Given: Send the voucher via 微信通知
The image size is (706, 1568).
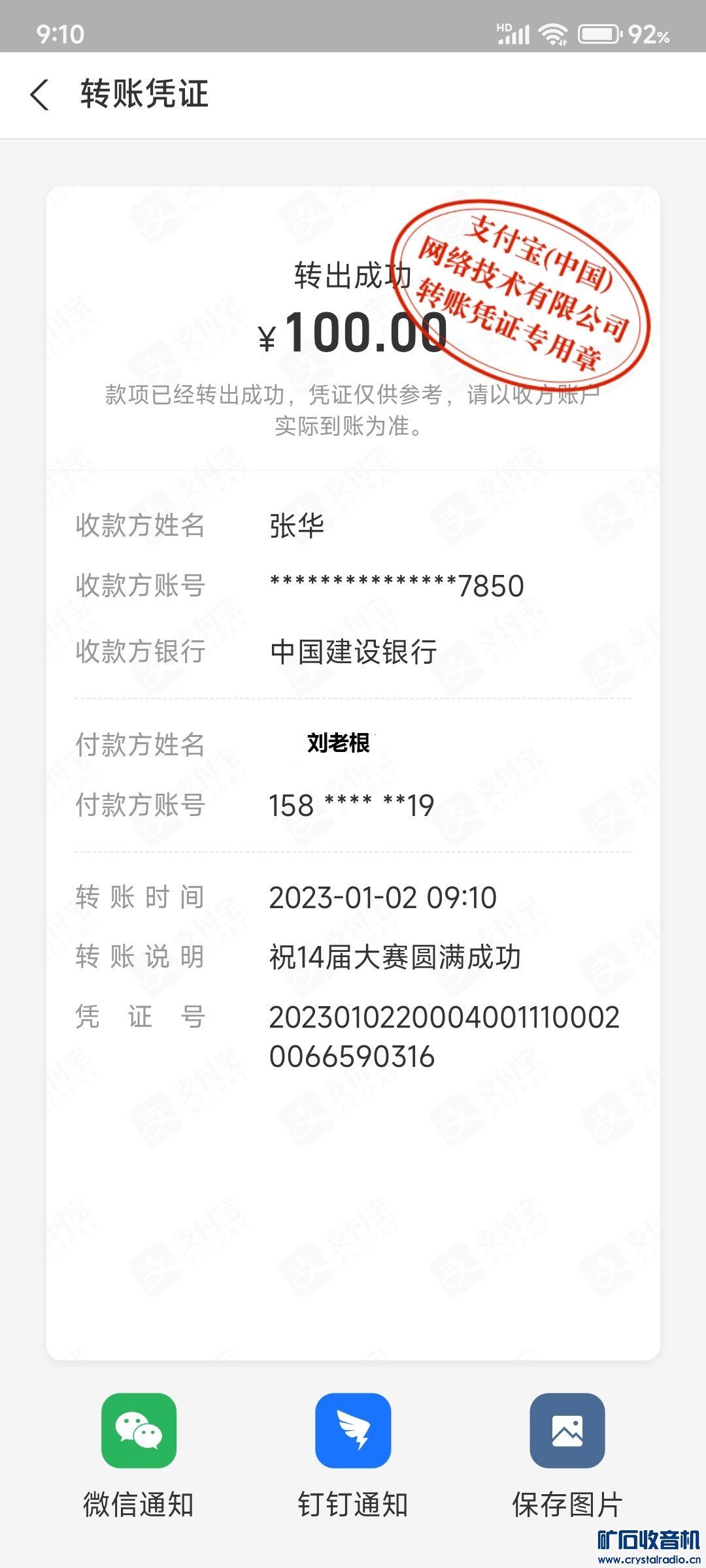Looking at the screenshot, I should pos(139,1431).
